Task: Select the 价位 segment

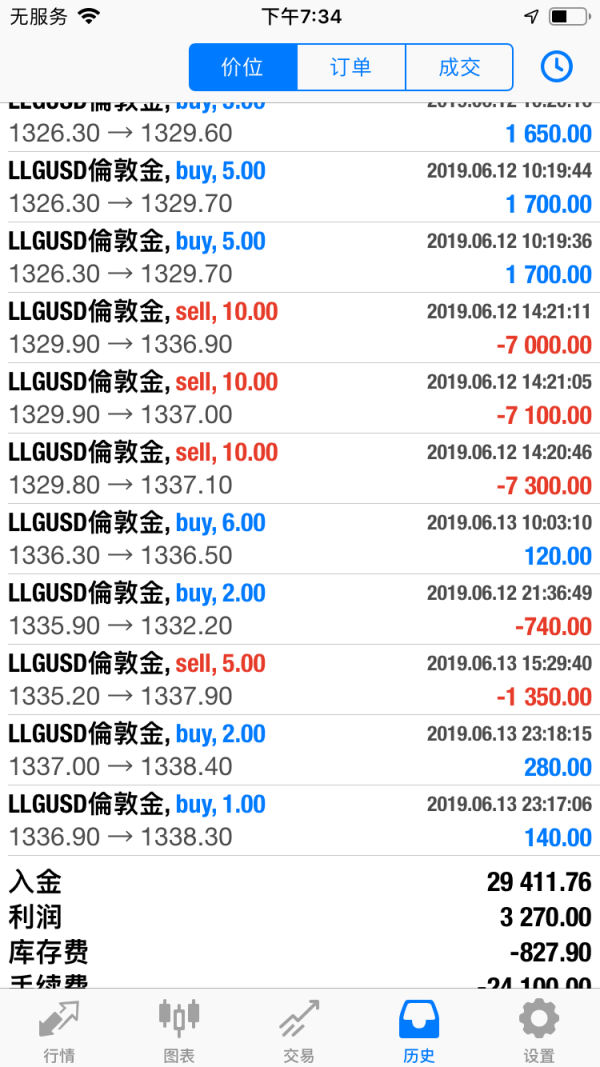Action: 243,68
